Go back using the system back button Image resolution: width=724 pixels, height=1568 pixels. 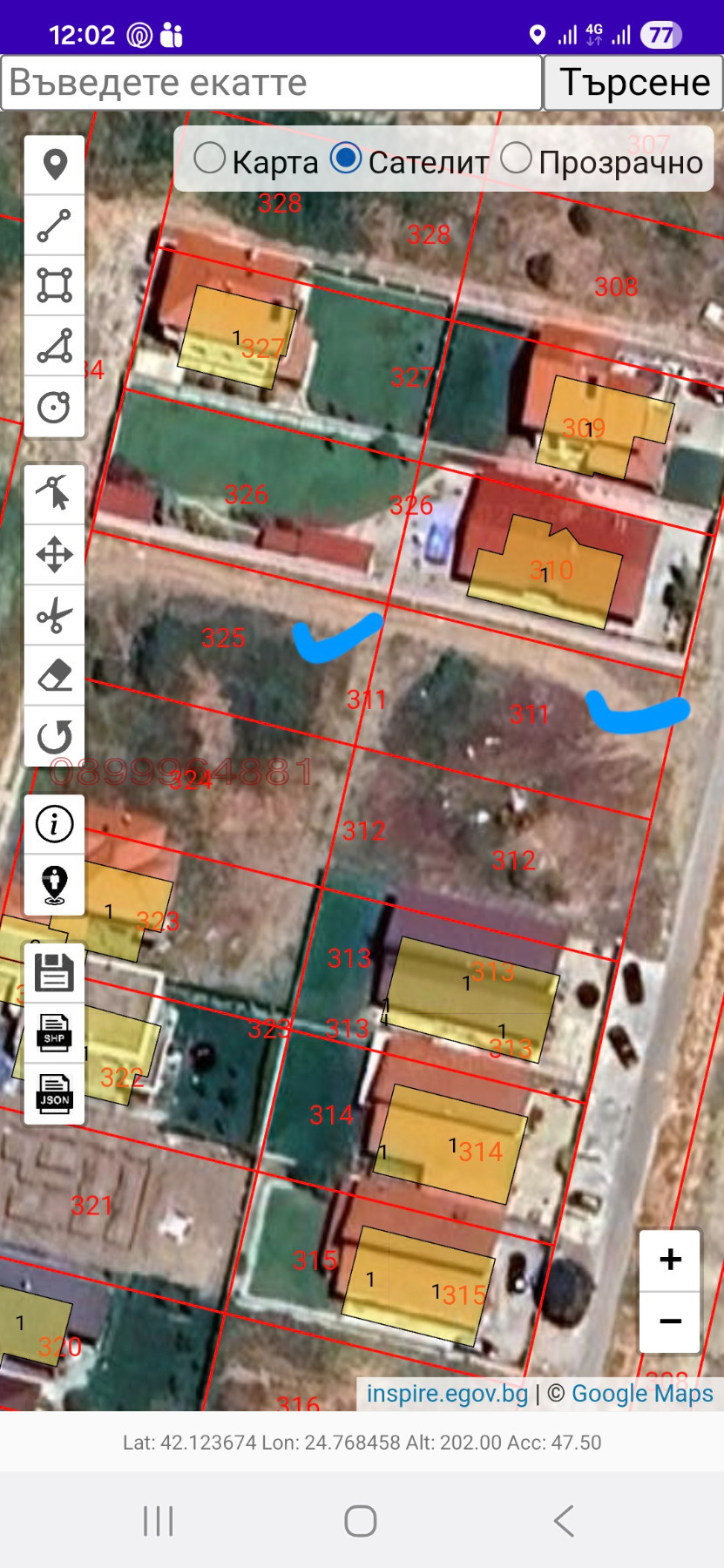(x=564, y=1521)
